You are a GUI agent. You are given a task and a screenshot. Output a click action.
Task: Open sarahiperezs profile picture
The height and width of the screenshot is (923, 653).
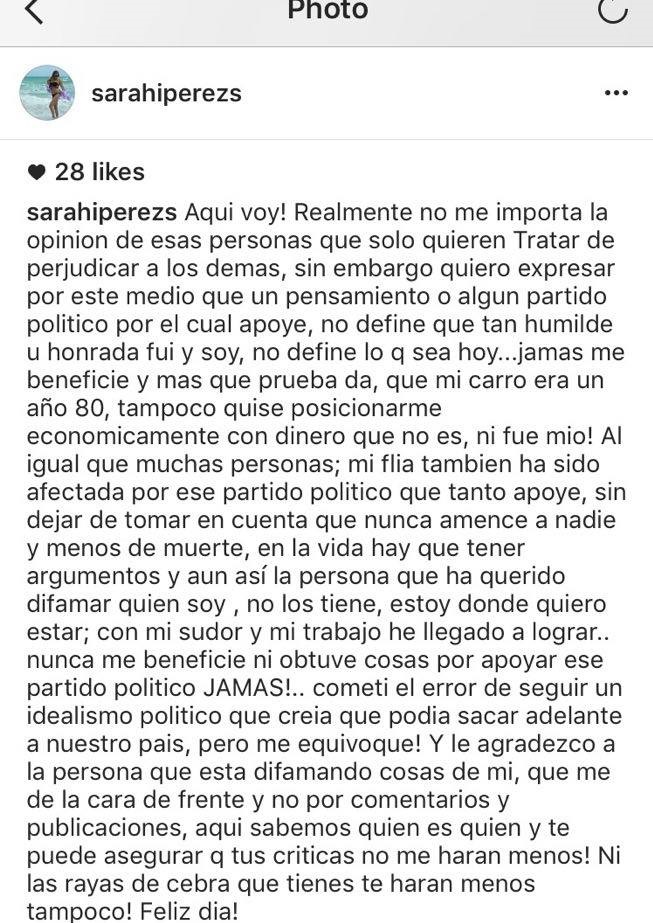[x=47, y=93]
